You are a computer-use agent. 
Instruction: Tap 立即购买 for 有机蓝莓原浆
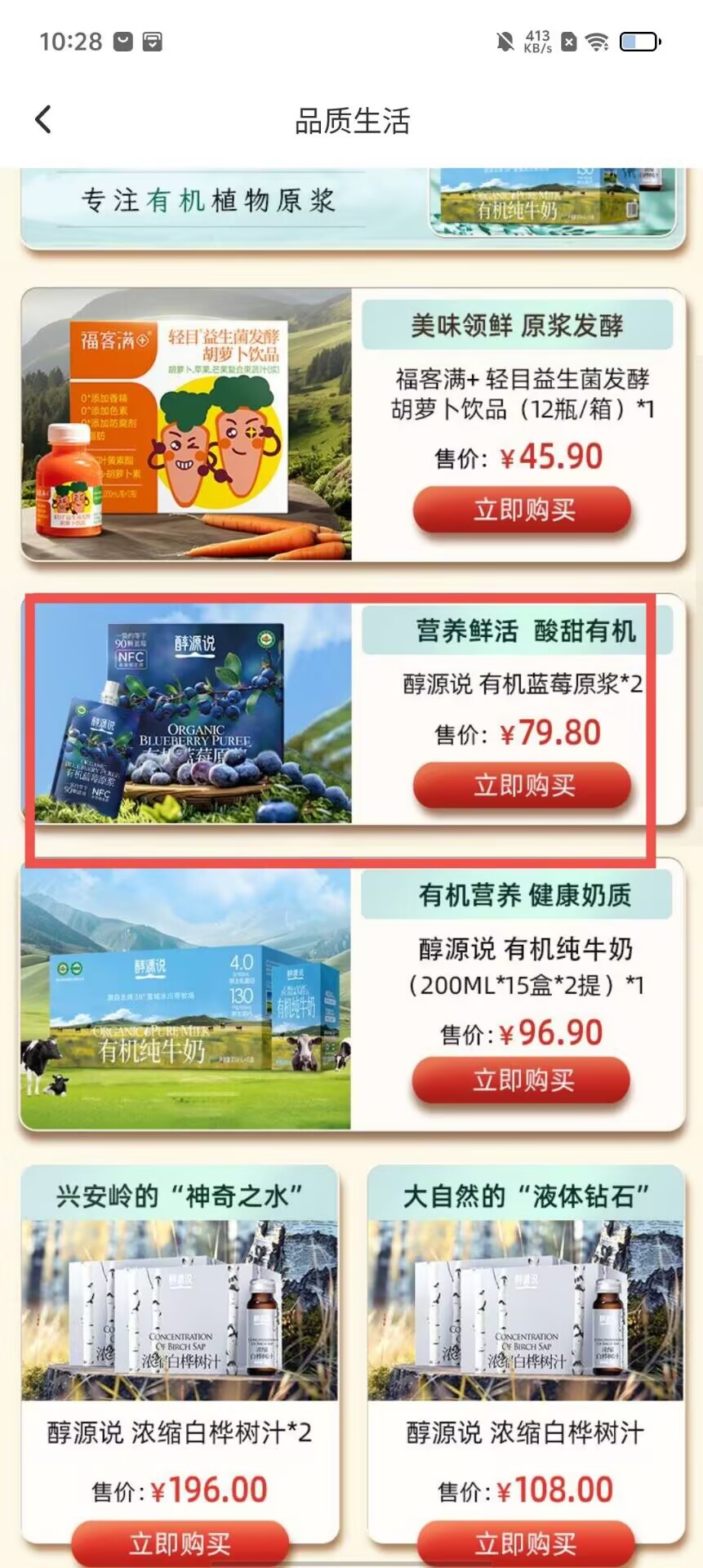521,786
